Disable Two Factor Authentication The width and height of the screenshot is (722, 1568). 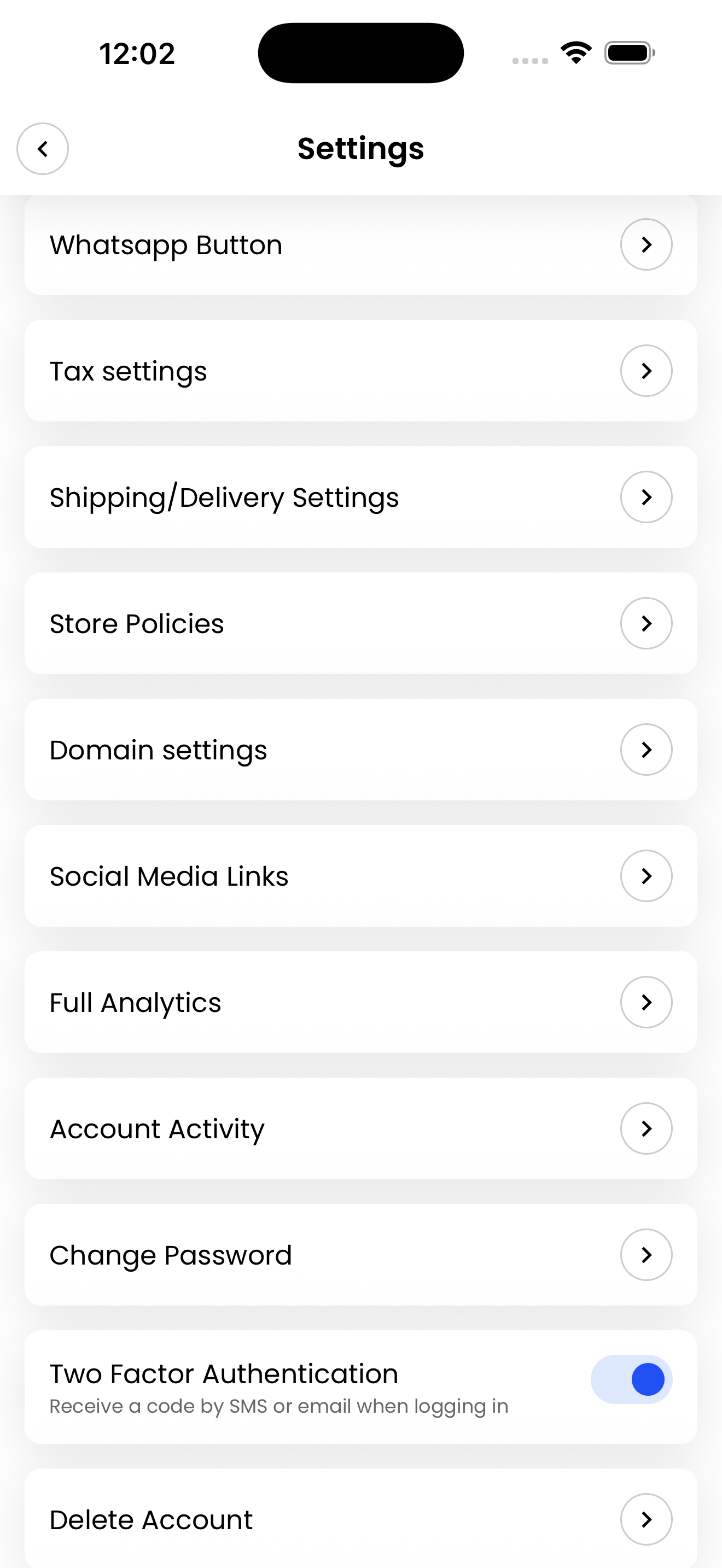click(x=631, y=1379)
